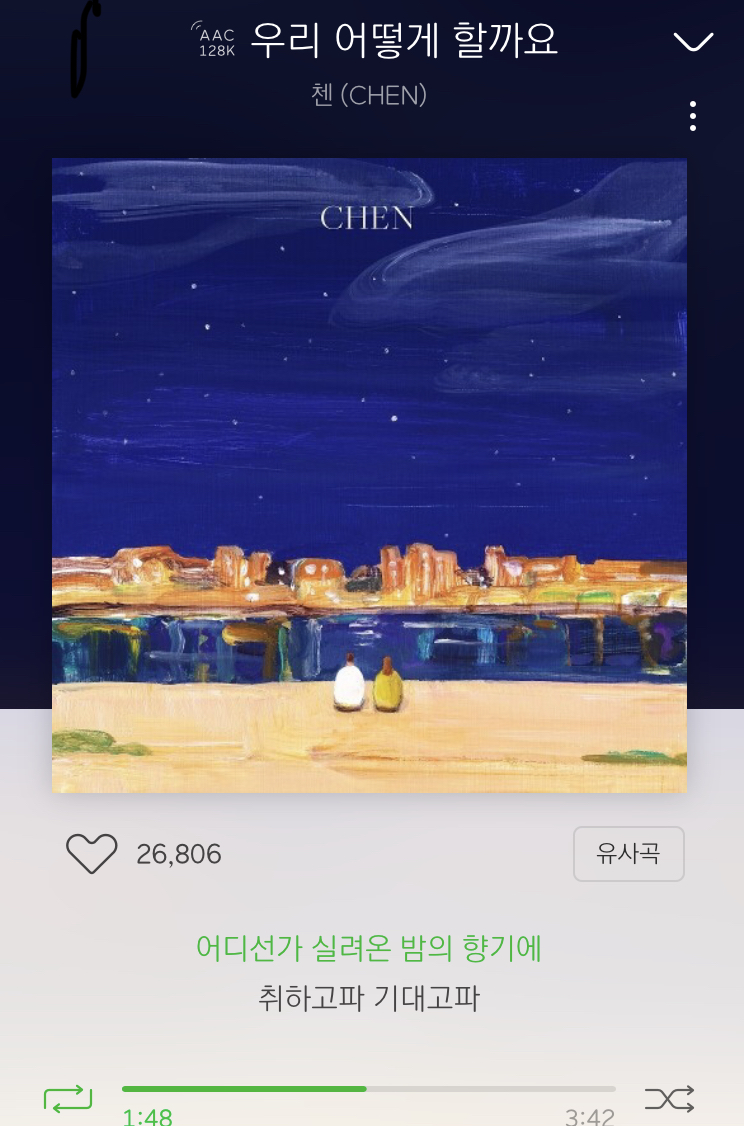Tap the song title 우리 어떻게 할까요
The height and width of the screenshot is (1126, 744).
(x=405, y=38)
